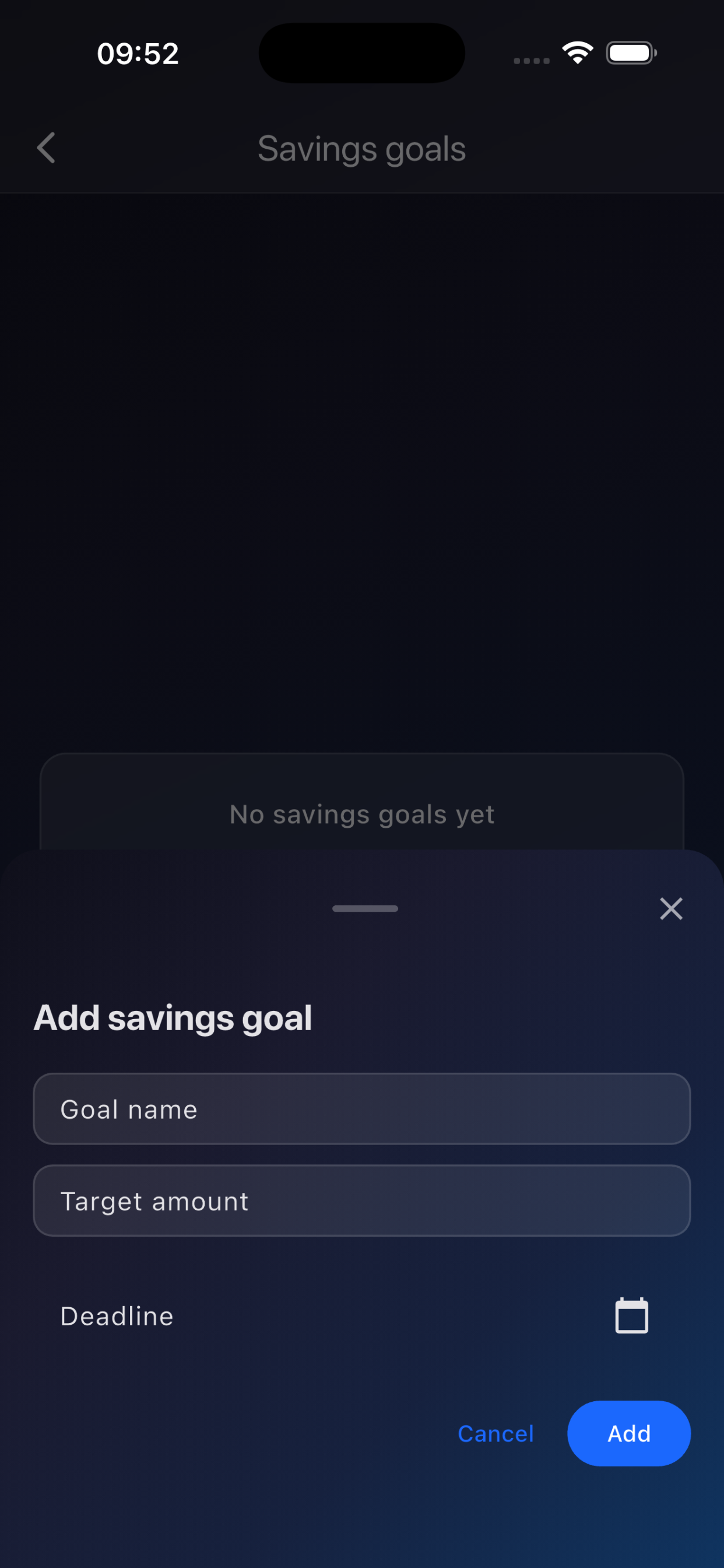The width and height of the screenshot is (724, 1568).
Task: Open the date picker via calendar icon
Action: [631, 1315]
